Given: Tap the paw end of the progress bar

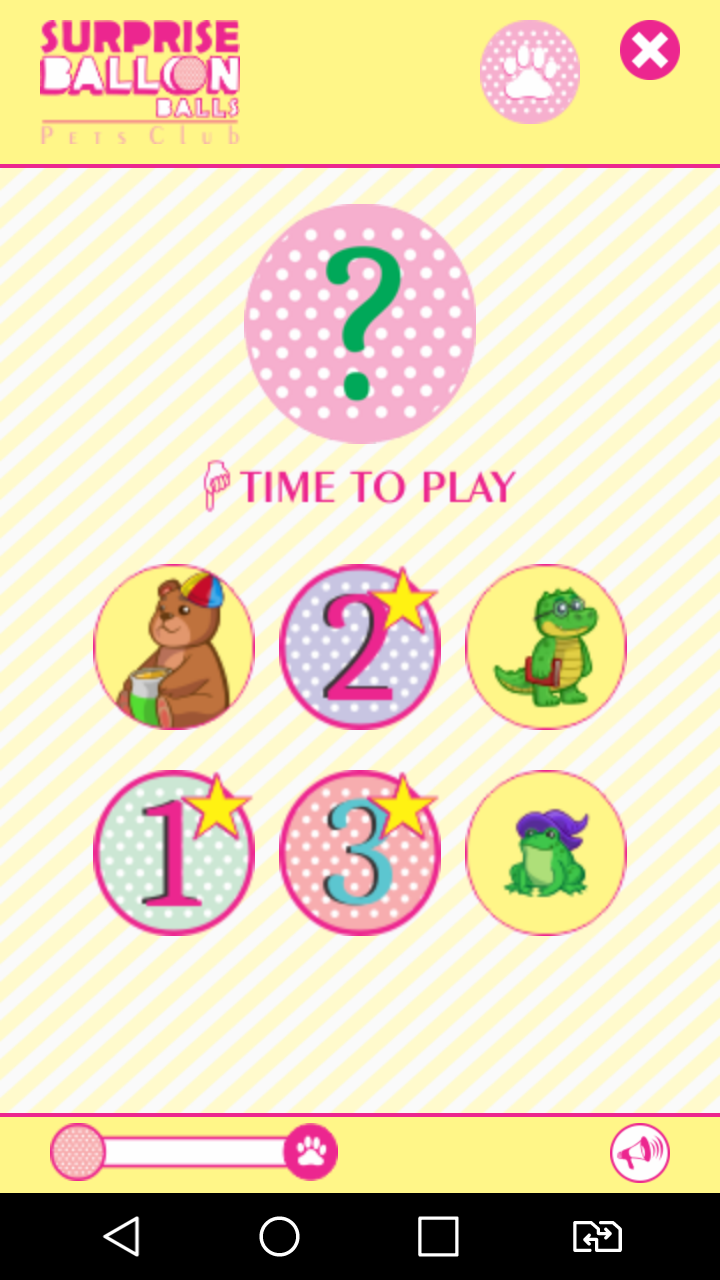Looking at the screenshot, I should [311, 1152].
